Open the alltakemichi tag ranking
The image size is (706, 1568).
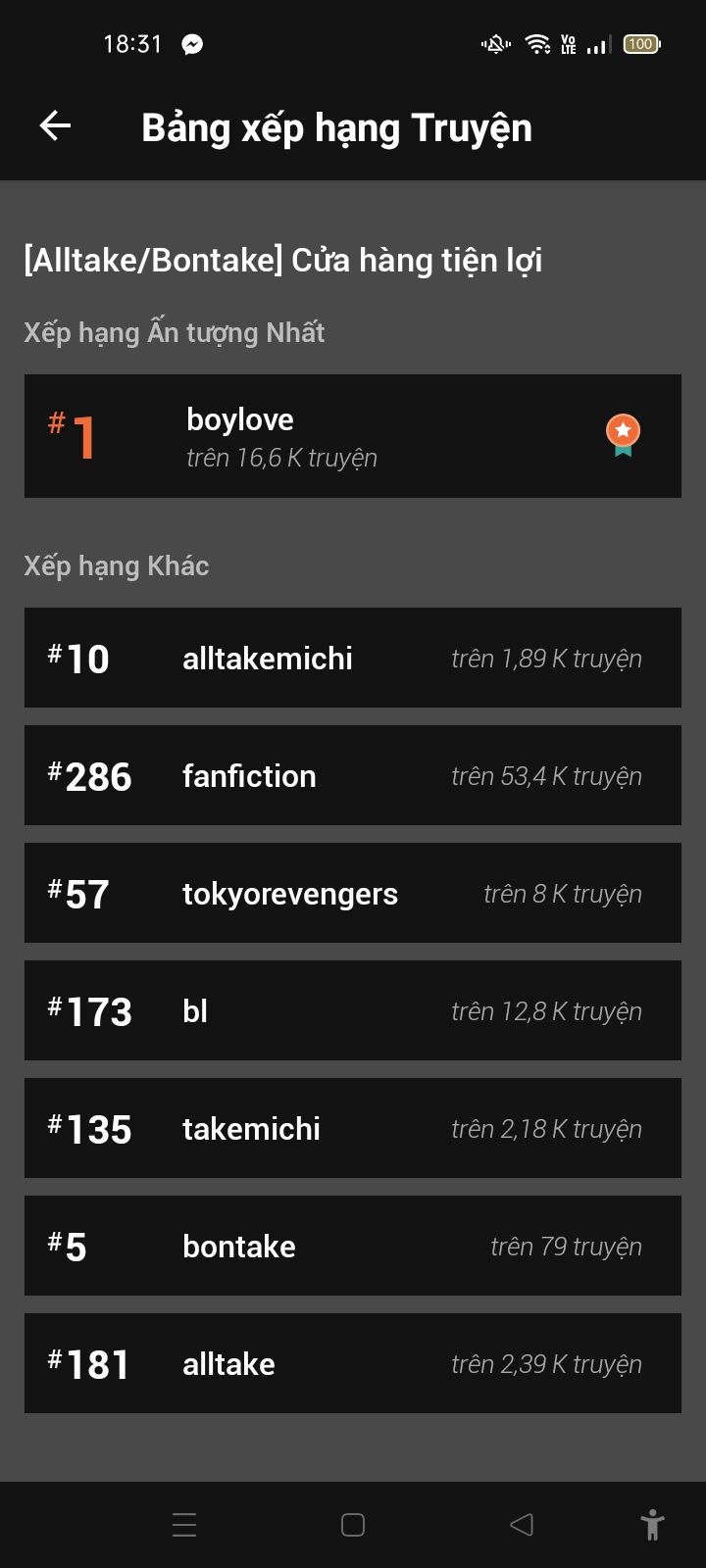click(352, 658)
